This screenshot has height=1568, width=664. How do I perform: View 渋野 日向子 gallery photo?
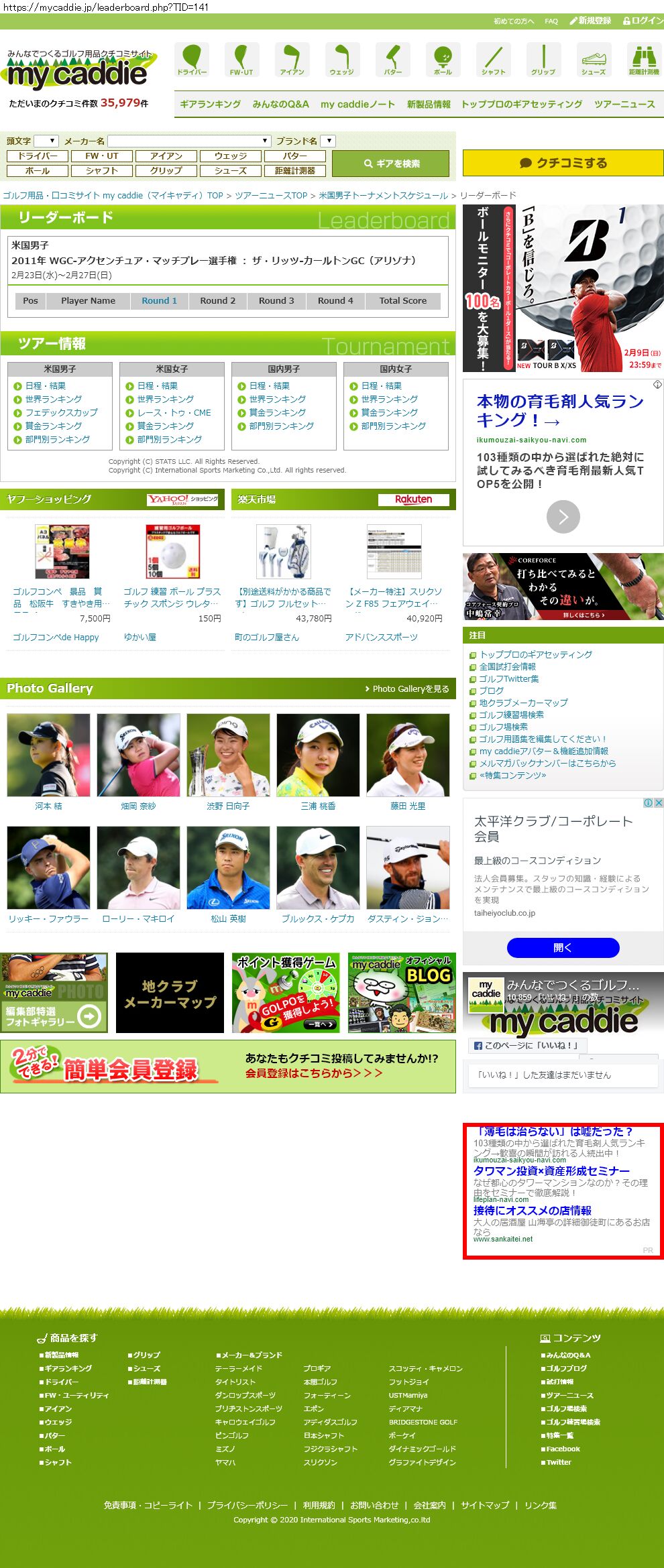coord(228,756)
